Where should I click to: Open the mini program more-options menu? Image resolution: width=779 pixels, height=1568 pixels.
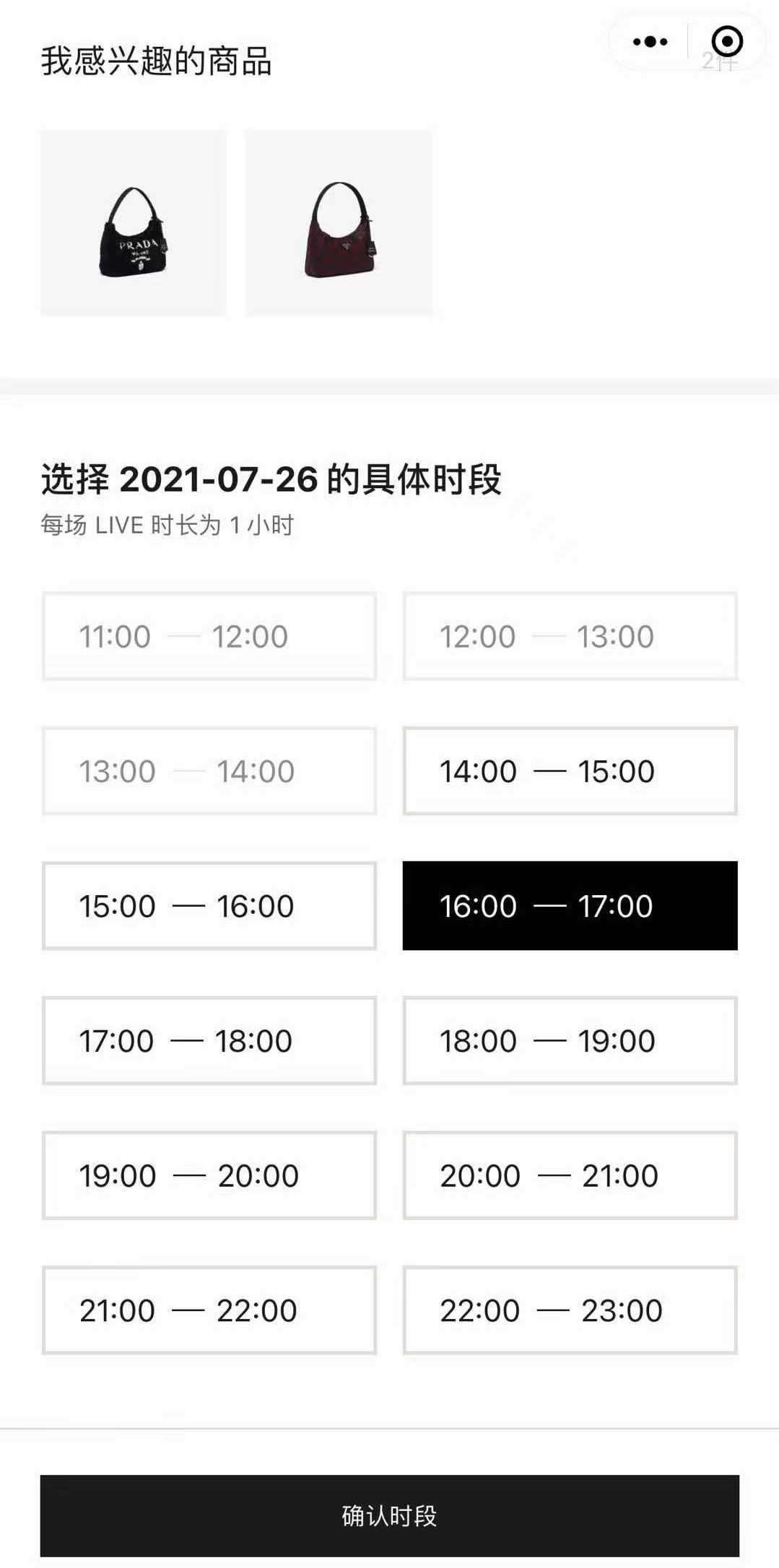point(650,42)
